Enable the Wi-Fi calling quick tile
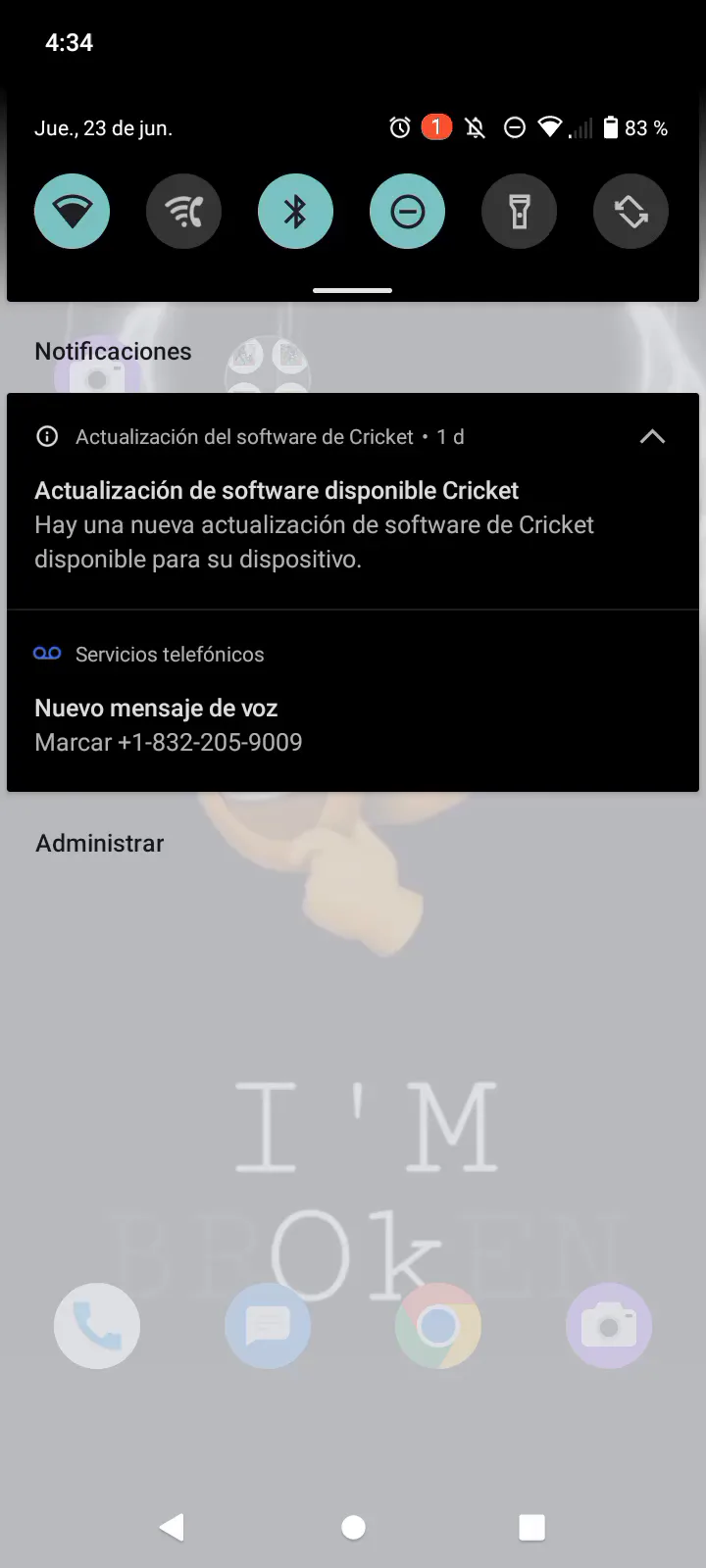 pyautogui.click(x=183, y=212)
